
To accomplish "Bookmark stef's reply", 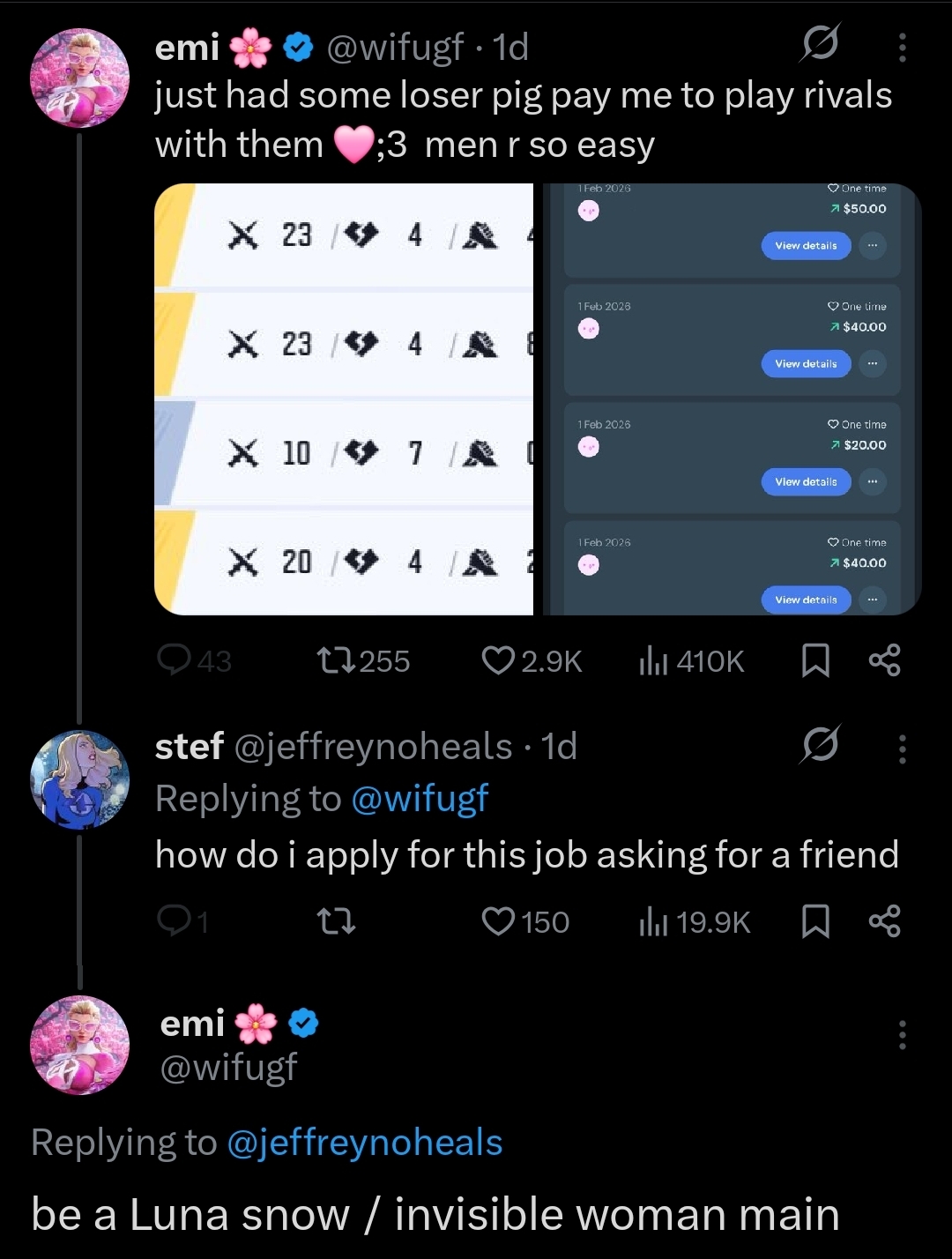I will pos(815,921).
